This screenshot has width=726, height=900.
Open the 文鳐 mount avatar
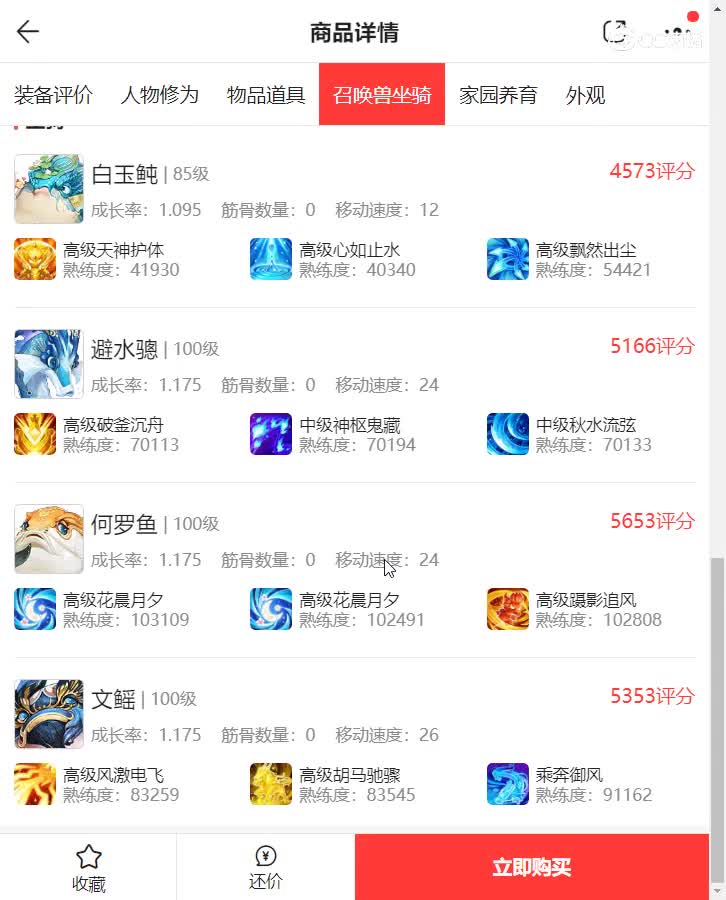[x=48, y=714]
